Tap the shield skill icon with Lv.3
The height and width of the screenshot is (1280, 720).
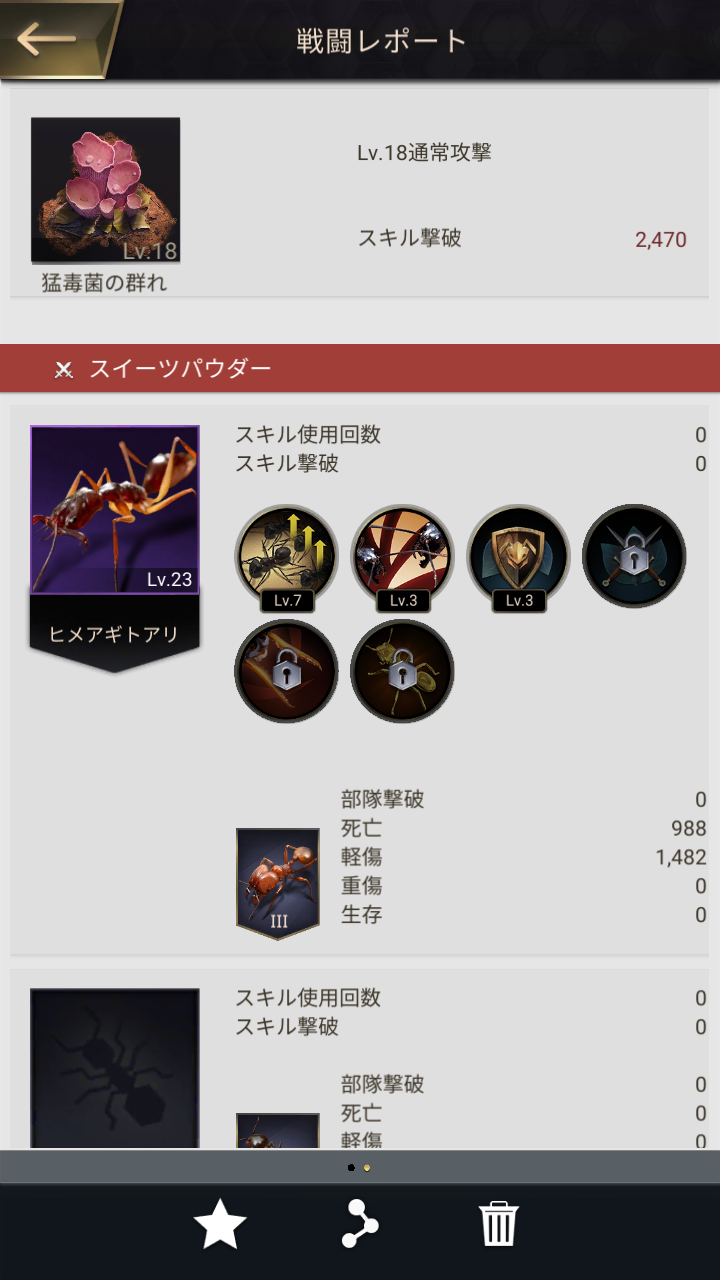tap(518, 556)
